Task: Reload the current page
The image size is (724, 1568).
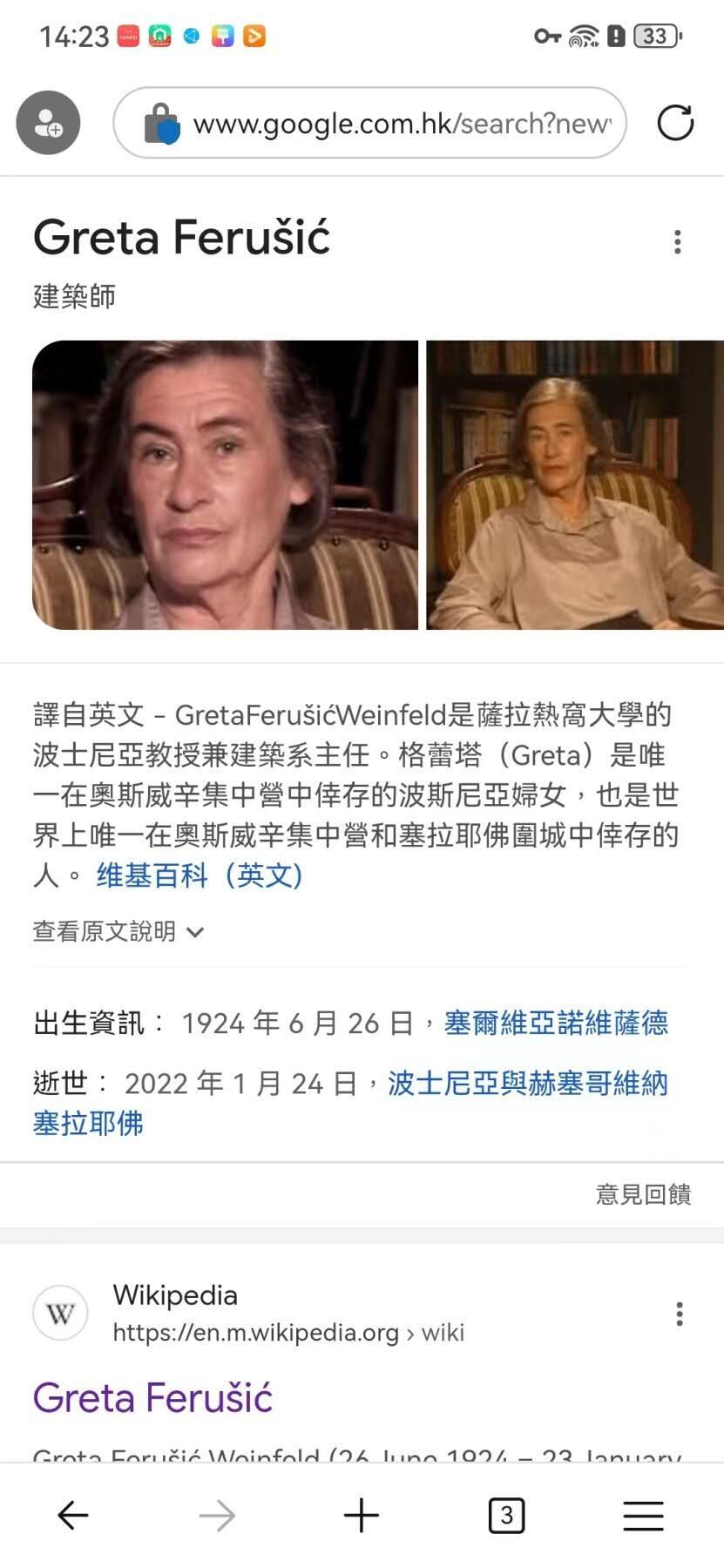Action: point(675,123)
